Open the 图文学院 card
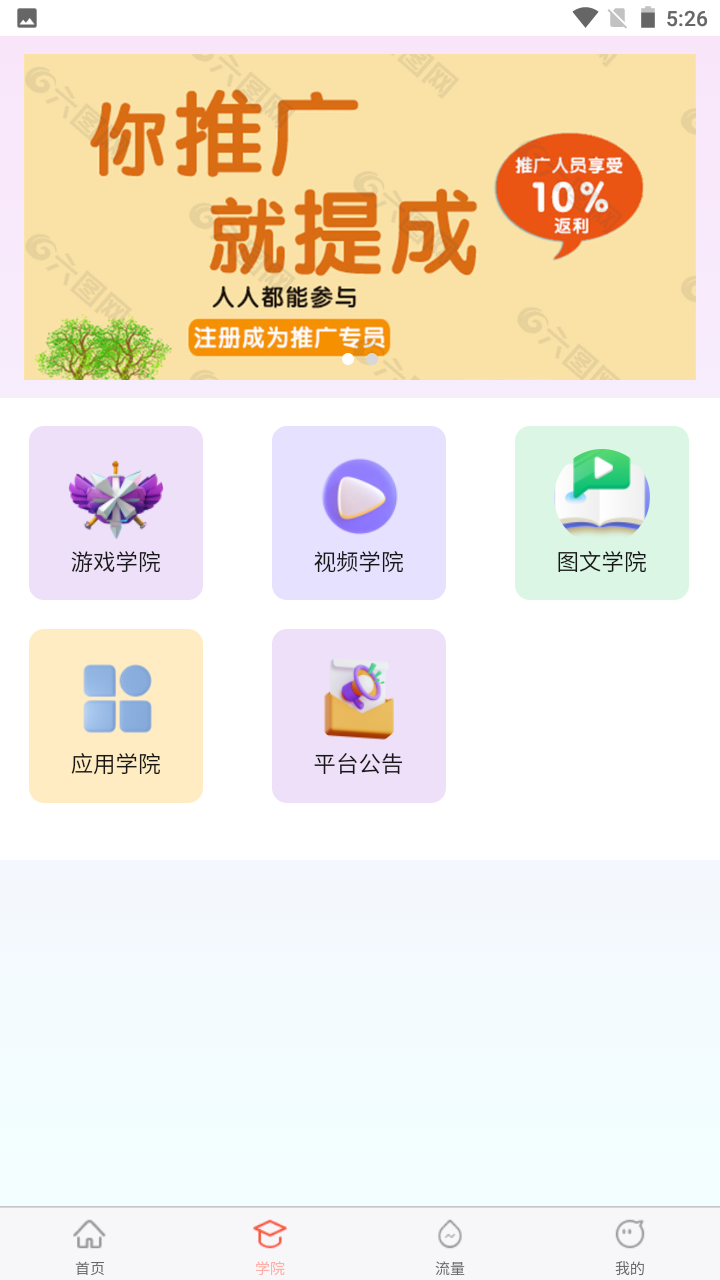720x1280 pixels. [x=602, y=513]
